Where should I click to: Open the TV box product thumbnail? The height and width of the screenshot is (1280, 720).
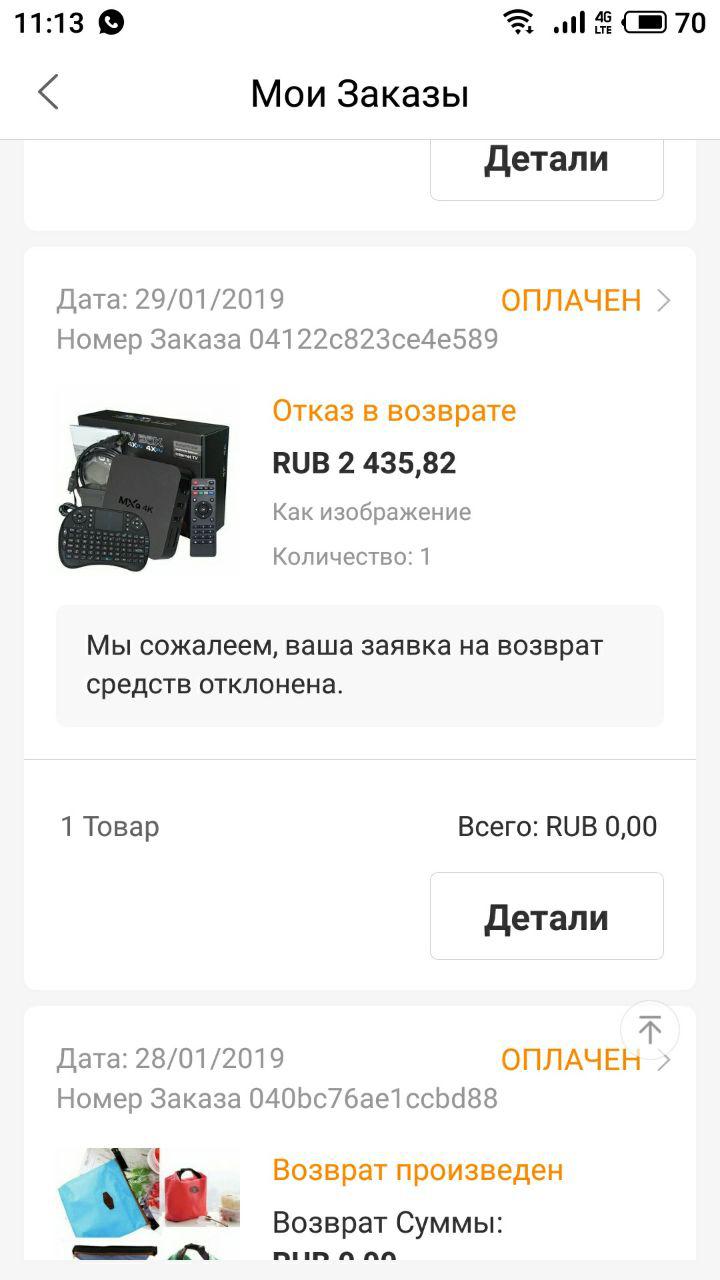[x=148, y=480]
